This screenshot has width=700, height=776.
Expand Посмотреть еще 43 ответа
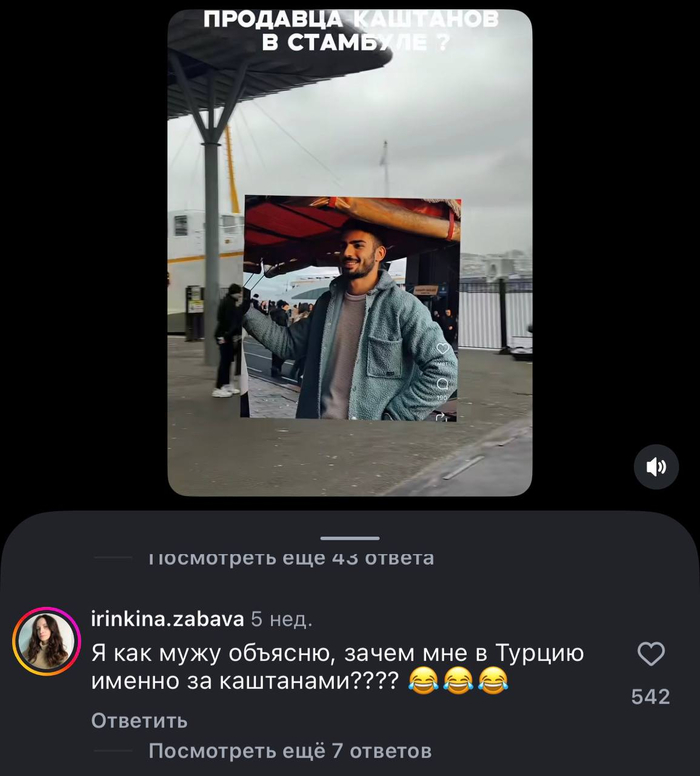click(x=290, y=558)
